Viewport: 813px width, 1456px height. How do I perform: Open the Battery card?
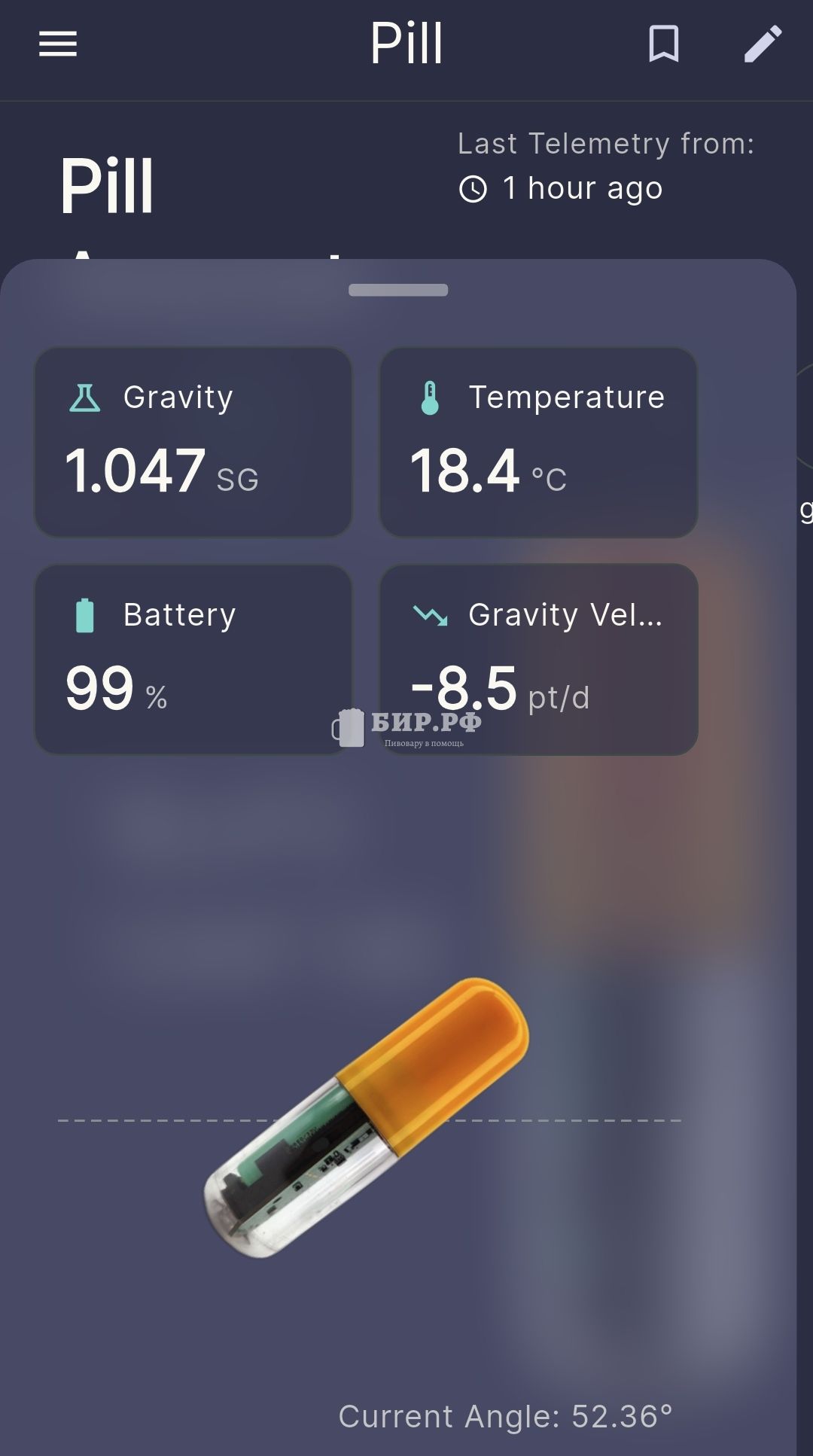click(193, 659)
